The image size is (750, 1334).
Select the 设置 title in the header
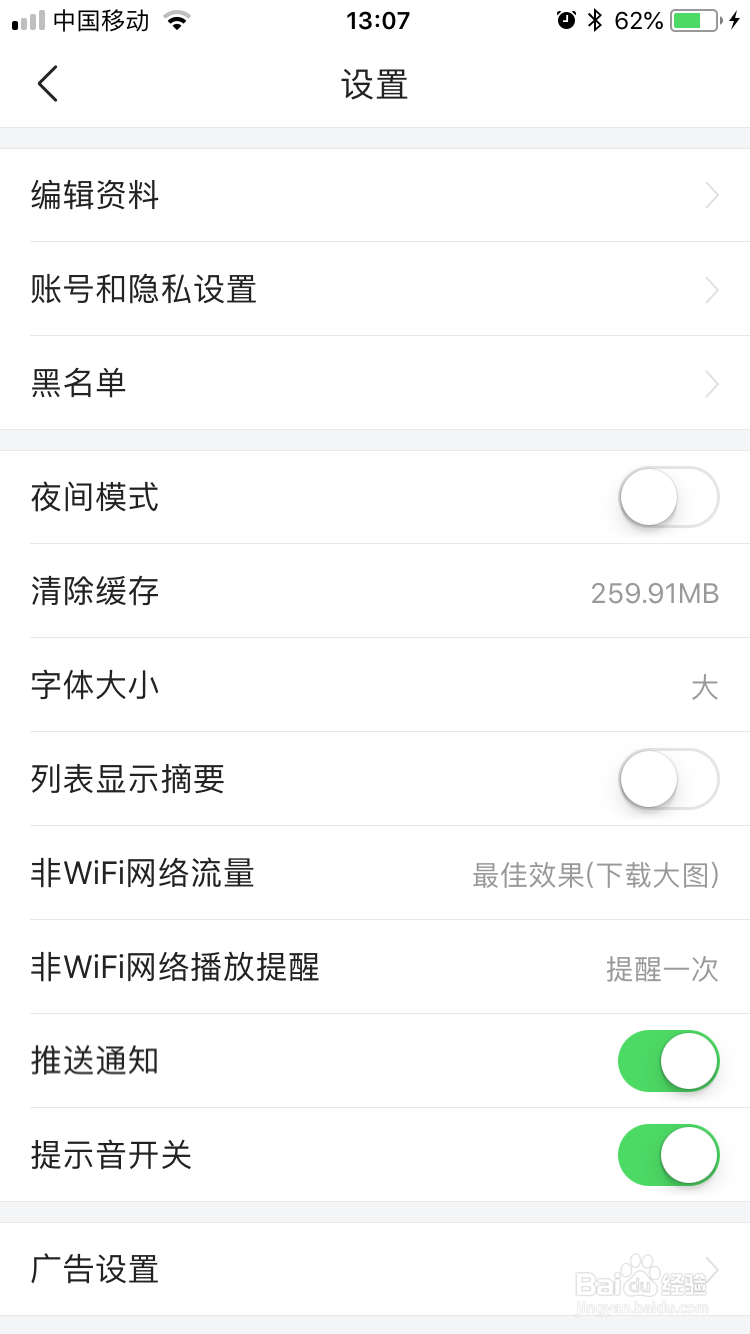pyautogui.click(x=375, y=86)
